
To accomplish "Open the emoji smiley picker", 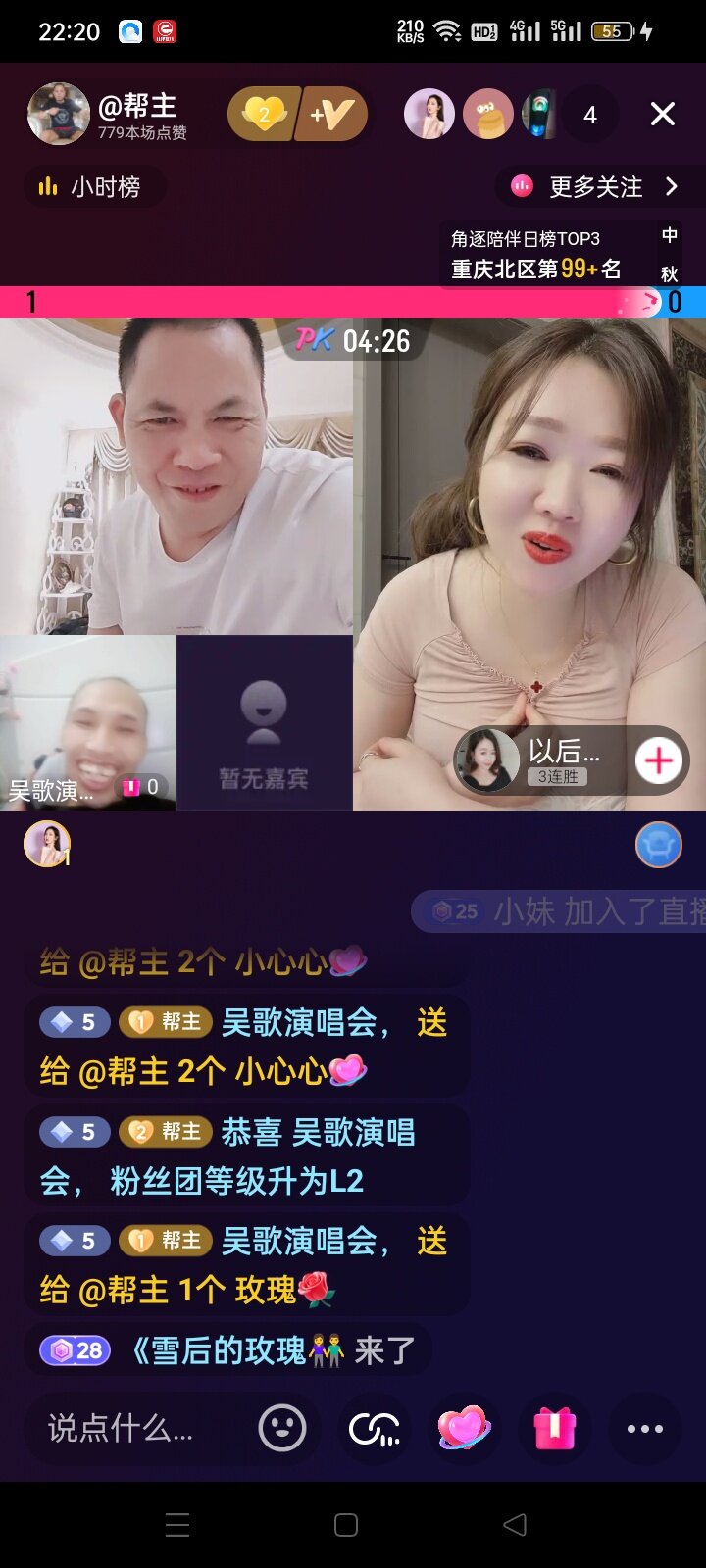I will (x=282, y=1428).
